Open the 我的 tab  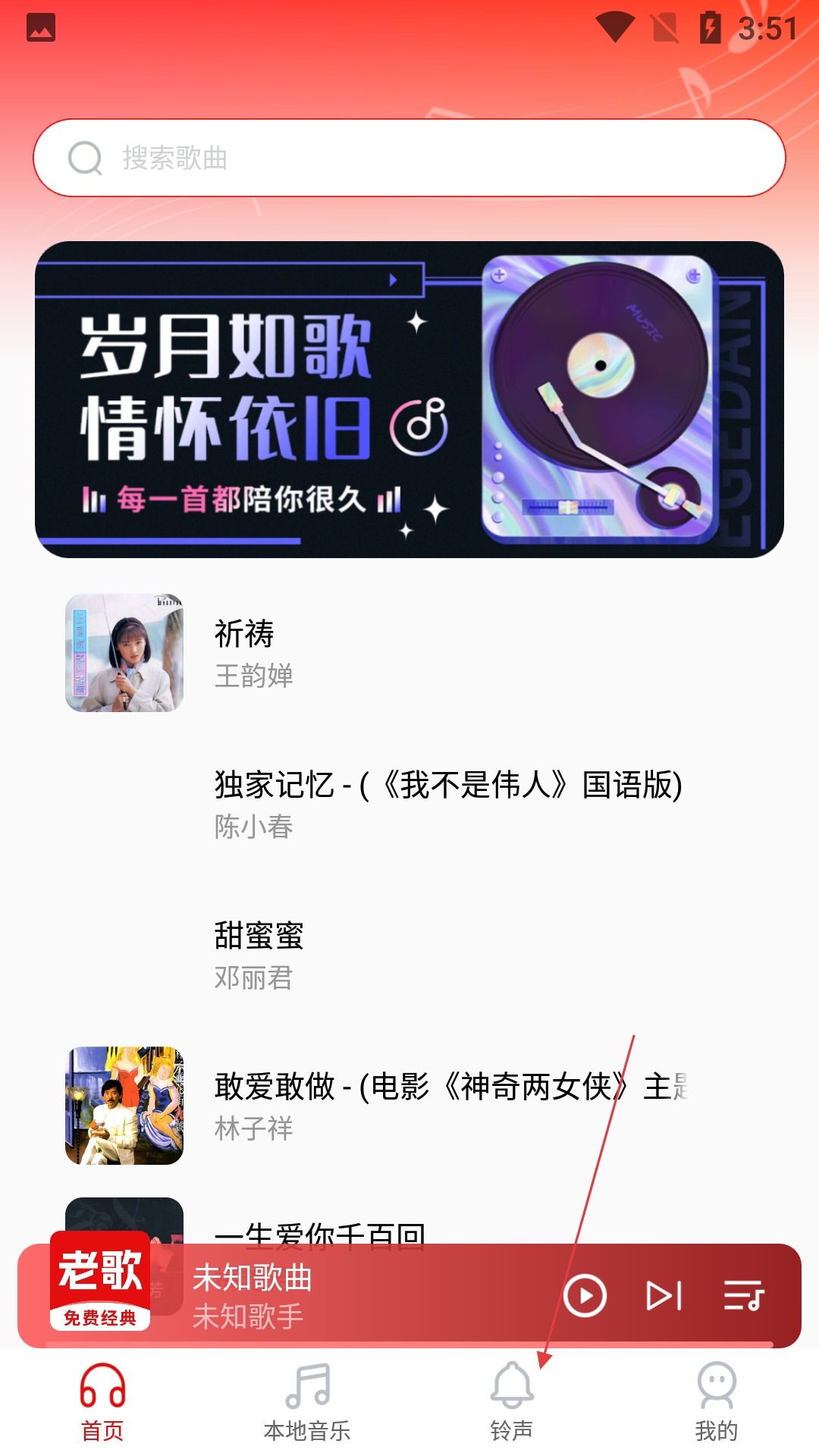pyautogui.click(x=717, y=1401)
